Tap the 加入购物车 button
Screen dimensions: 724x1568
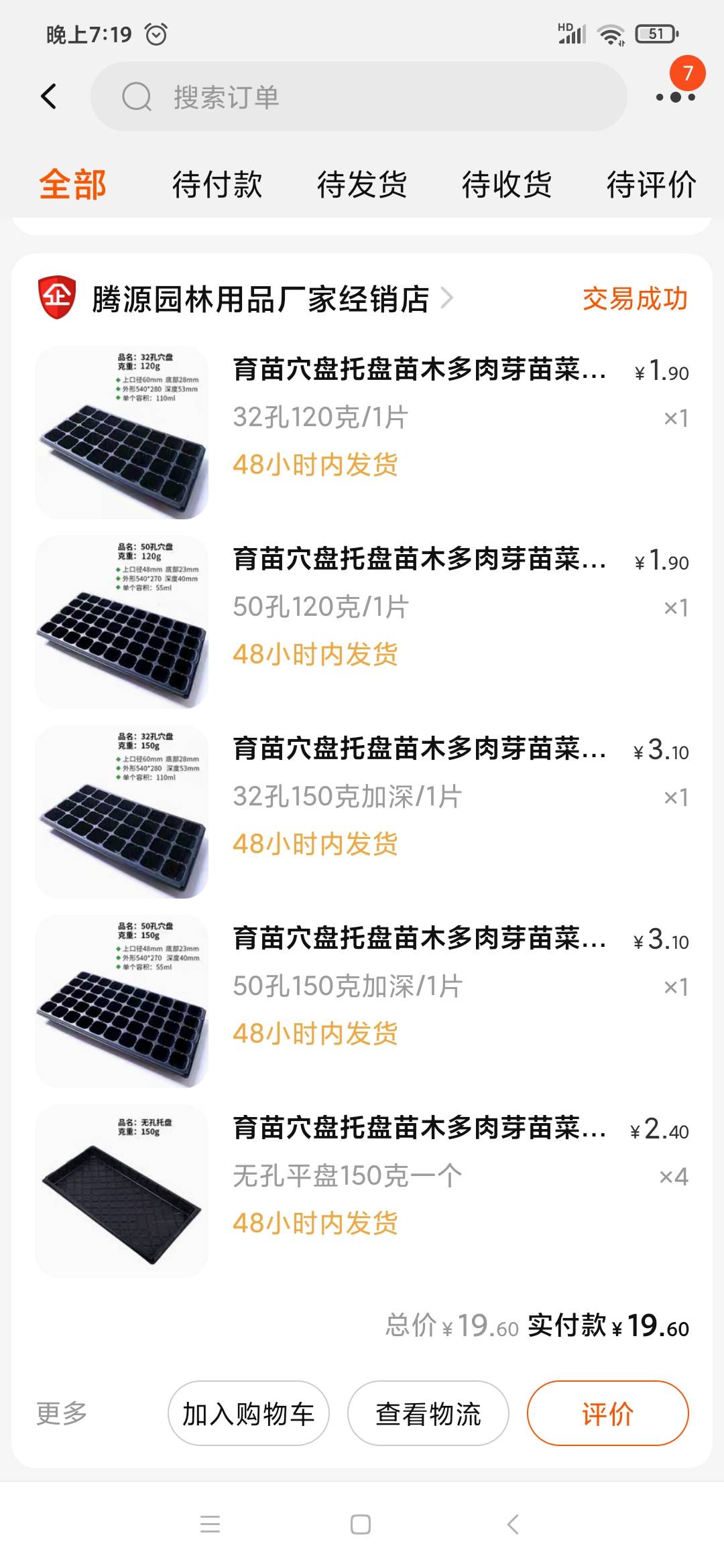click(249, 1413)
